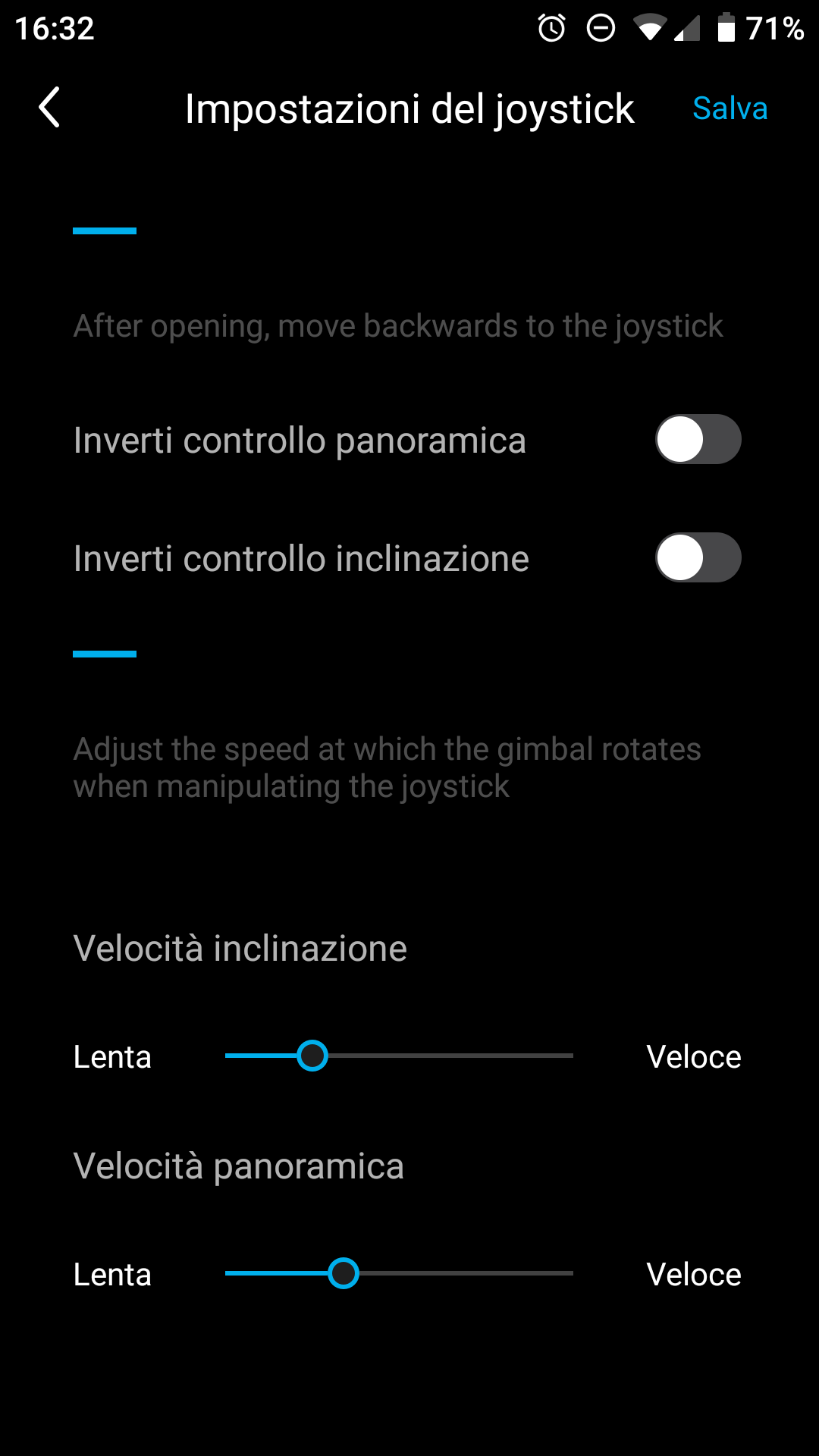Tap the Velocità panoramica slider track
Screen dimensions: 819x1456
pos(399,1273)
